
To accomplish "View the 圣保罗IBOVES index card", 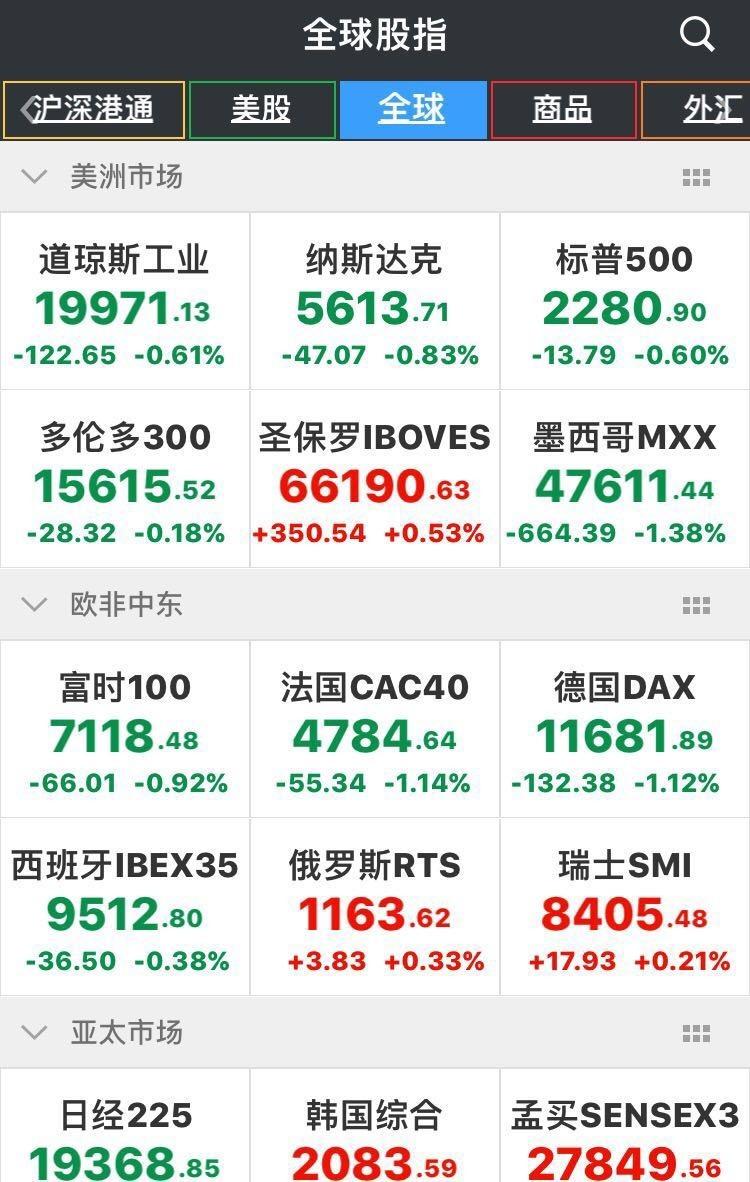I will coord(374,480).
